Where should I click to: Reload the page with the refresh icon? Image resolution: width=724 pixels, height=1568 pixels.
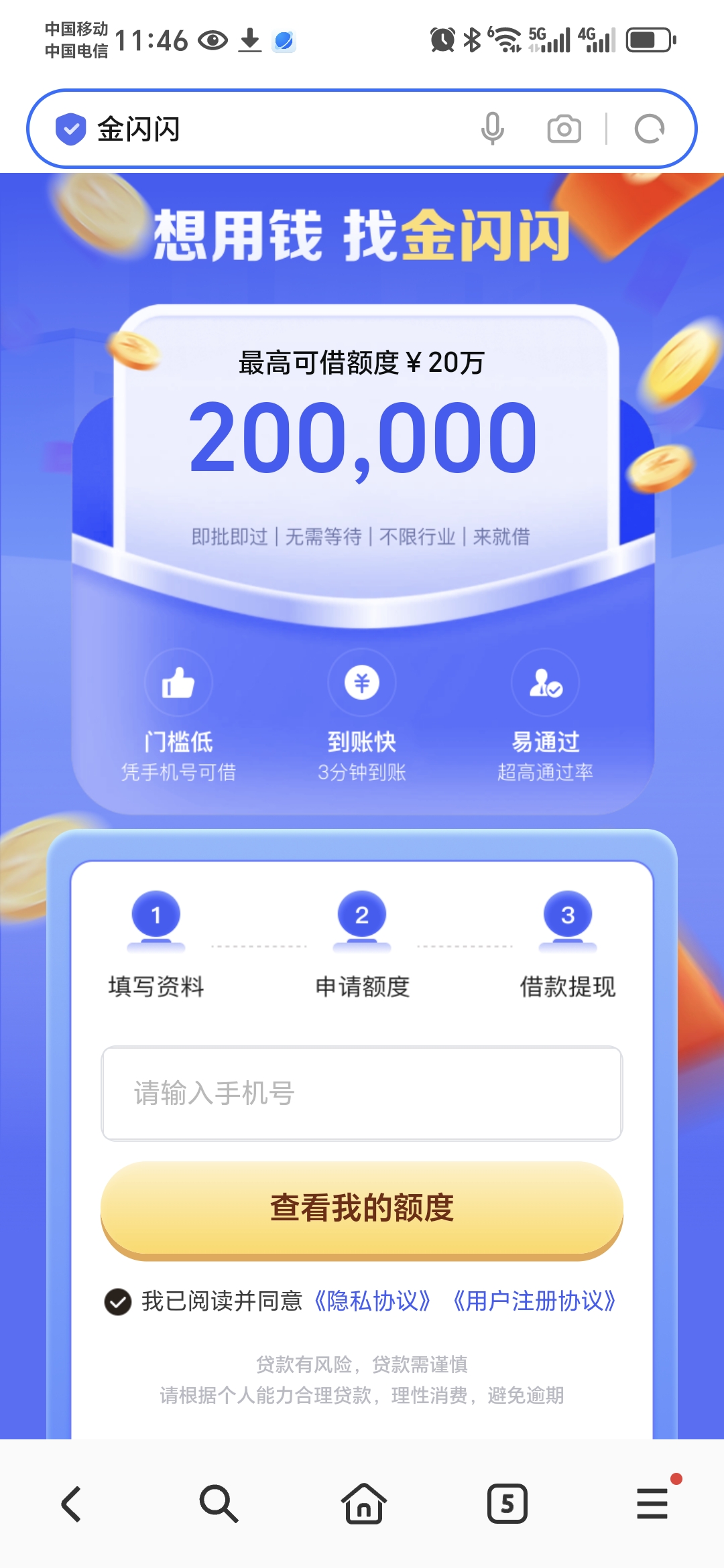(x=650, y=129)
